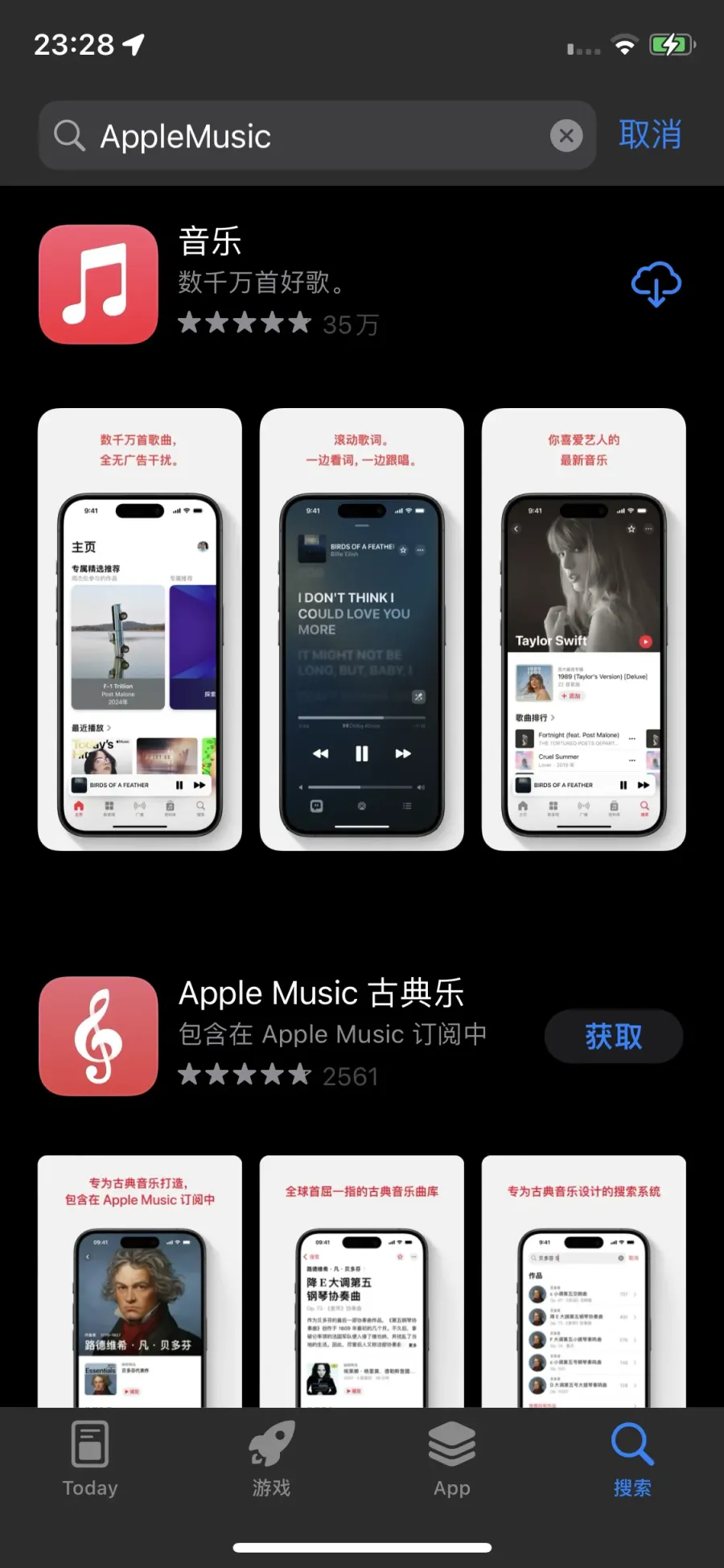Go to the App tab
The height and width of the screenshot is (1568, 724).
pyautogui.click(x=452, y=1459)
